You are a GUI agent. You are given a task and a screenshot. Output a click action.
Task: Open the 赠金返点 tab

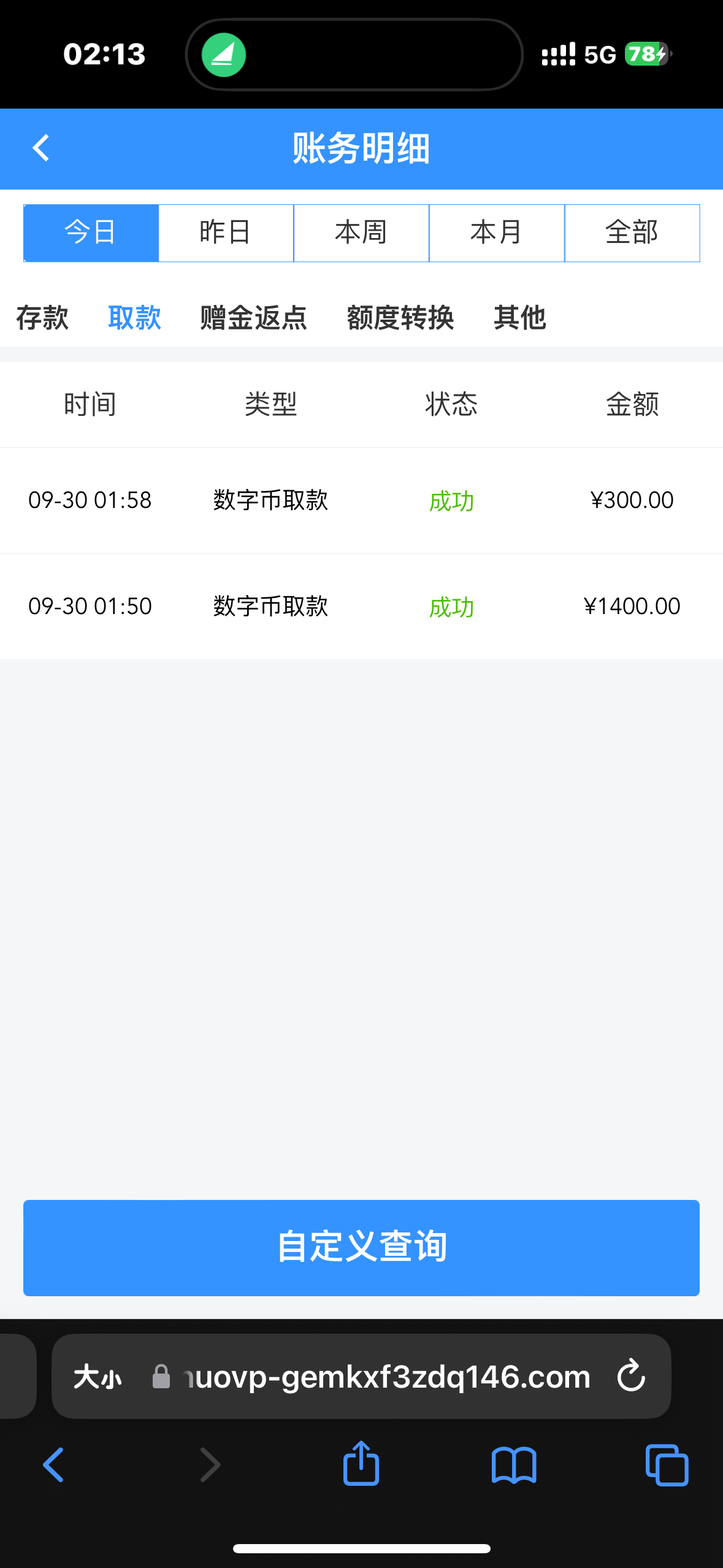[x=253, y=318]
